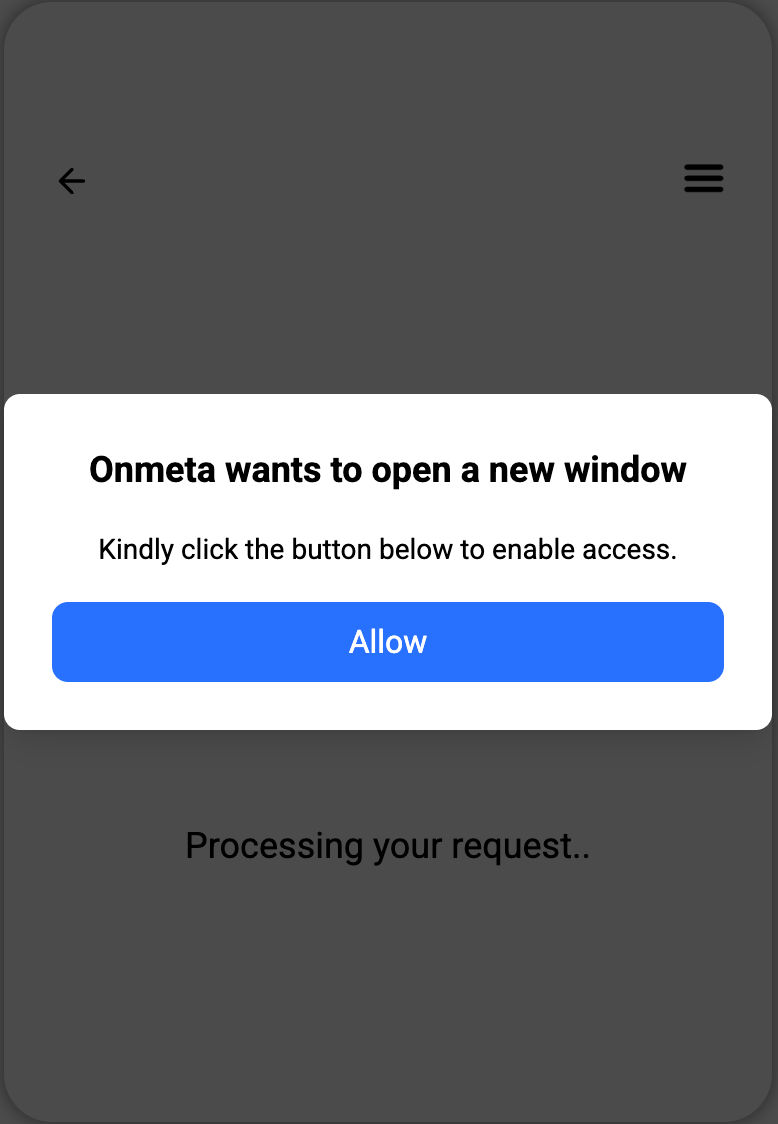
Task: Open the Onmeta options via hamburger icon
Action: (704, 178)
